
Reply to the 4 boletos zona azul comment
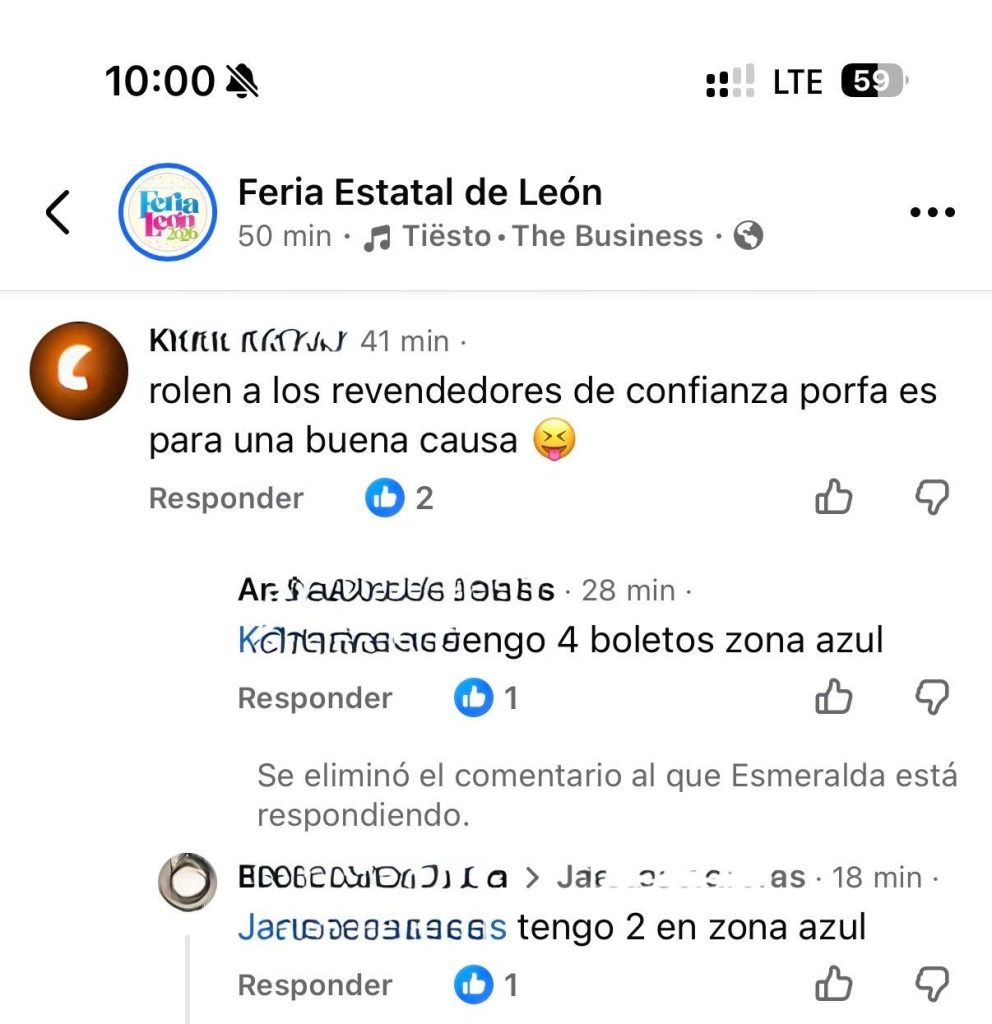click(315, 698)
